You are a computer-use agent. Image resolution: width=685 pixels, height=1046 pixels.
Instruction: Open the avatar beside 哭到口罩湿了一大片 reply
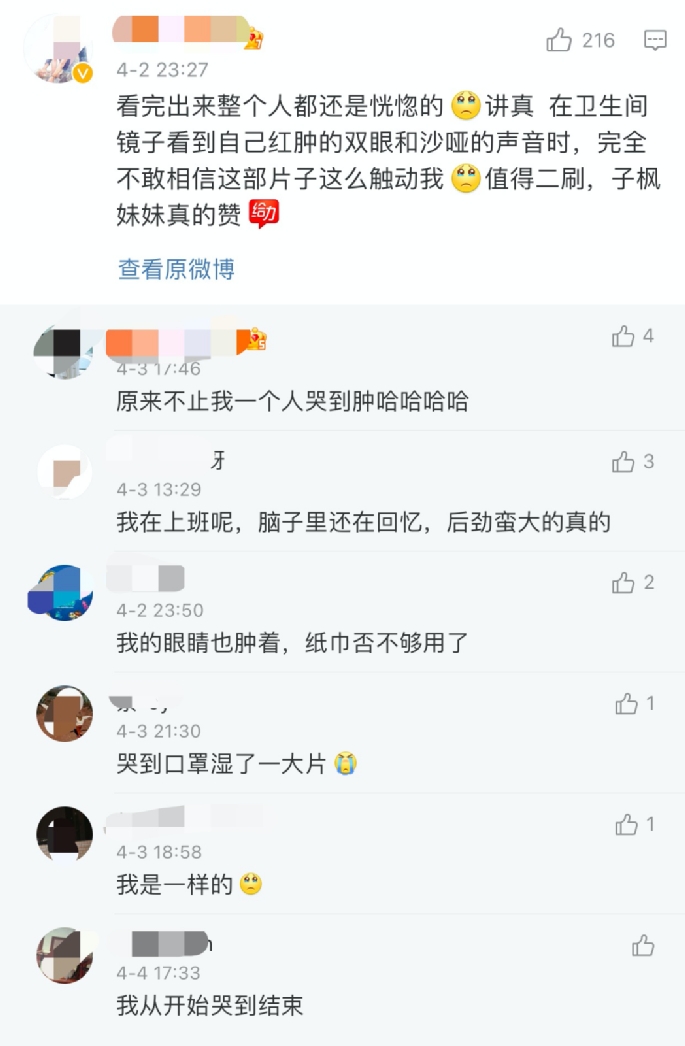65,713
